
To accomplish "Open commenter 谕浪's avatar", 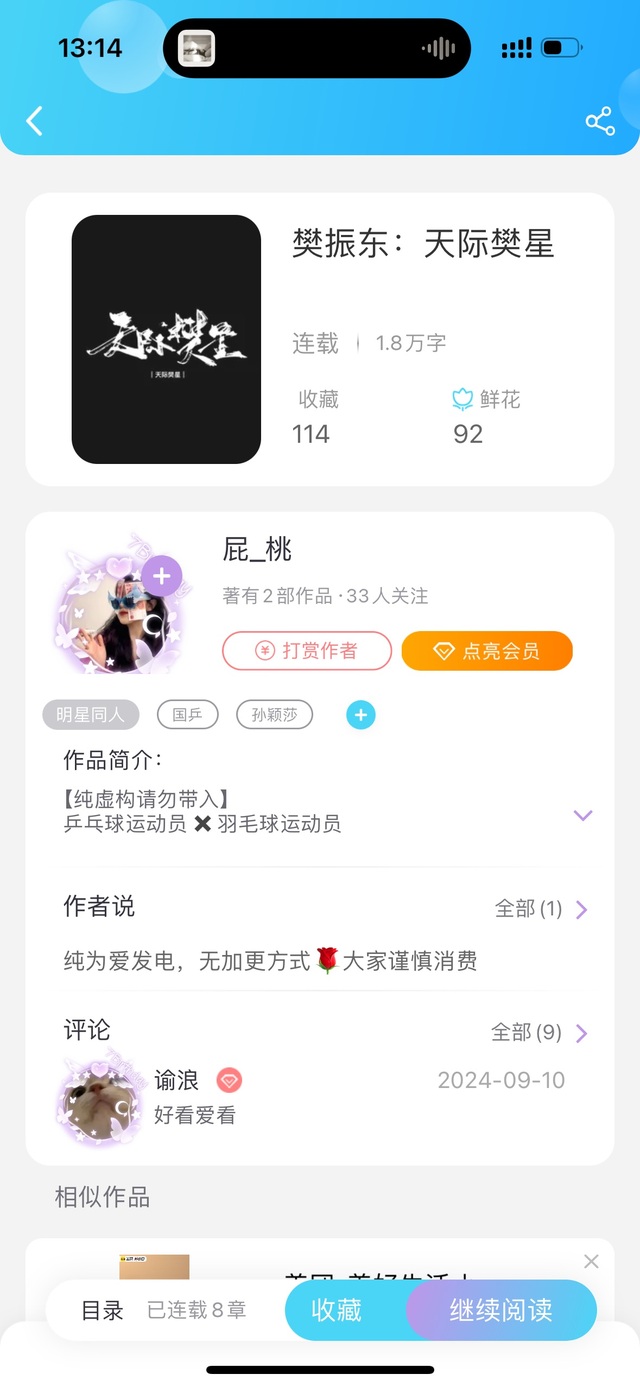I will click(x=98, y=1100).
